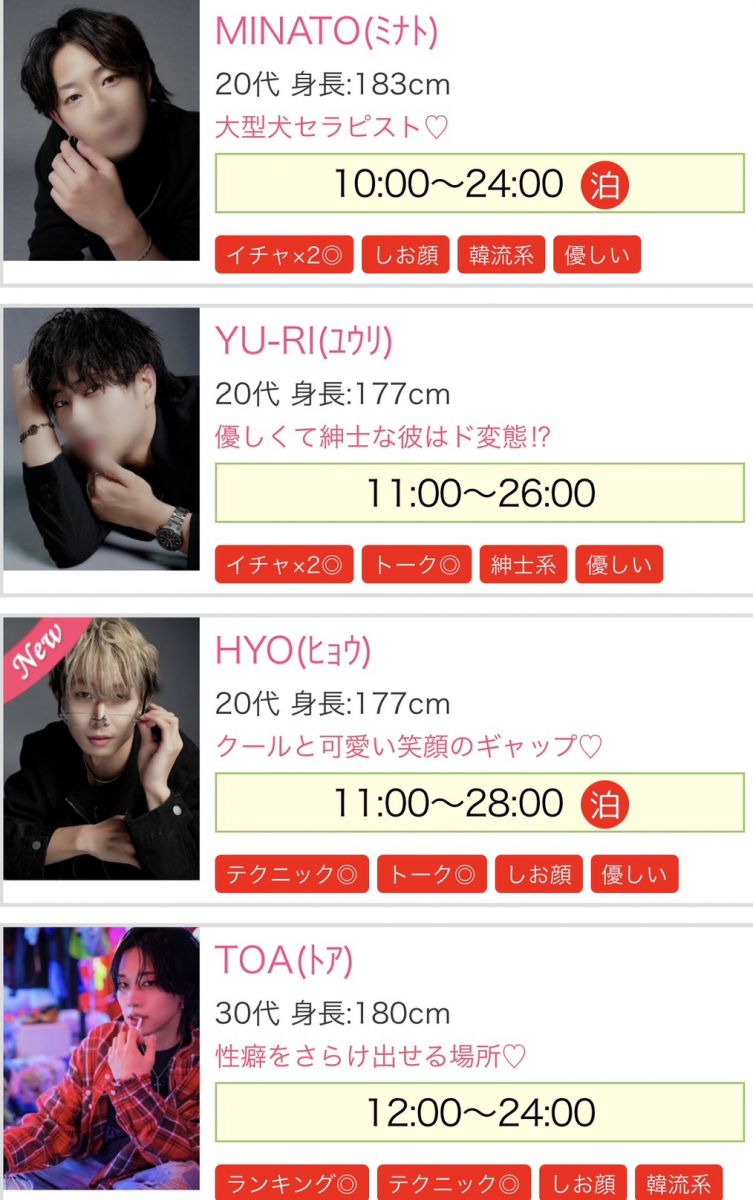Screen dimensions: 753x1200
Task: Select the 韓流系 tag under MINATO
Action: coord(501,255)
